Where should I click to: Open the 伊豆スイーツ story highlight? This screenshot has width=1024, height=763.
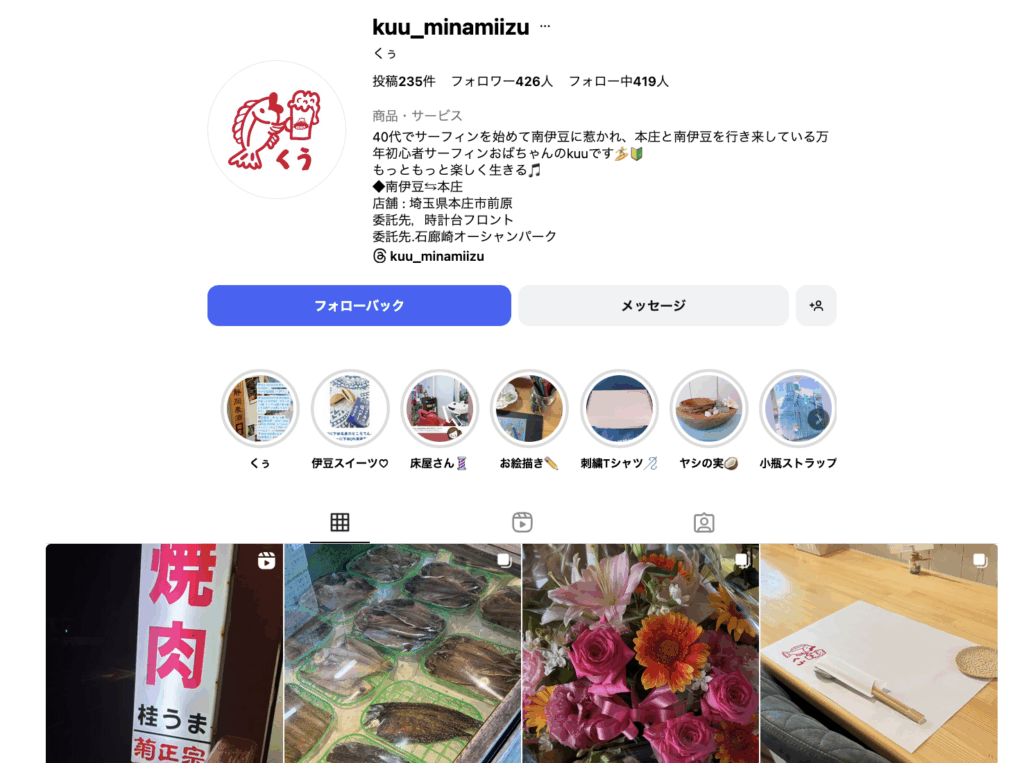tap(350, 409)
